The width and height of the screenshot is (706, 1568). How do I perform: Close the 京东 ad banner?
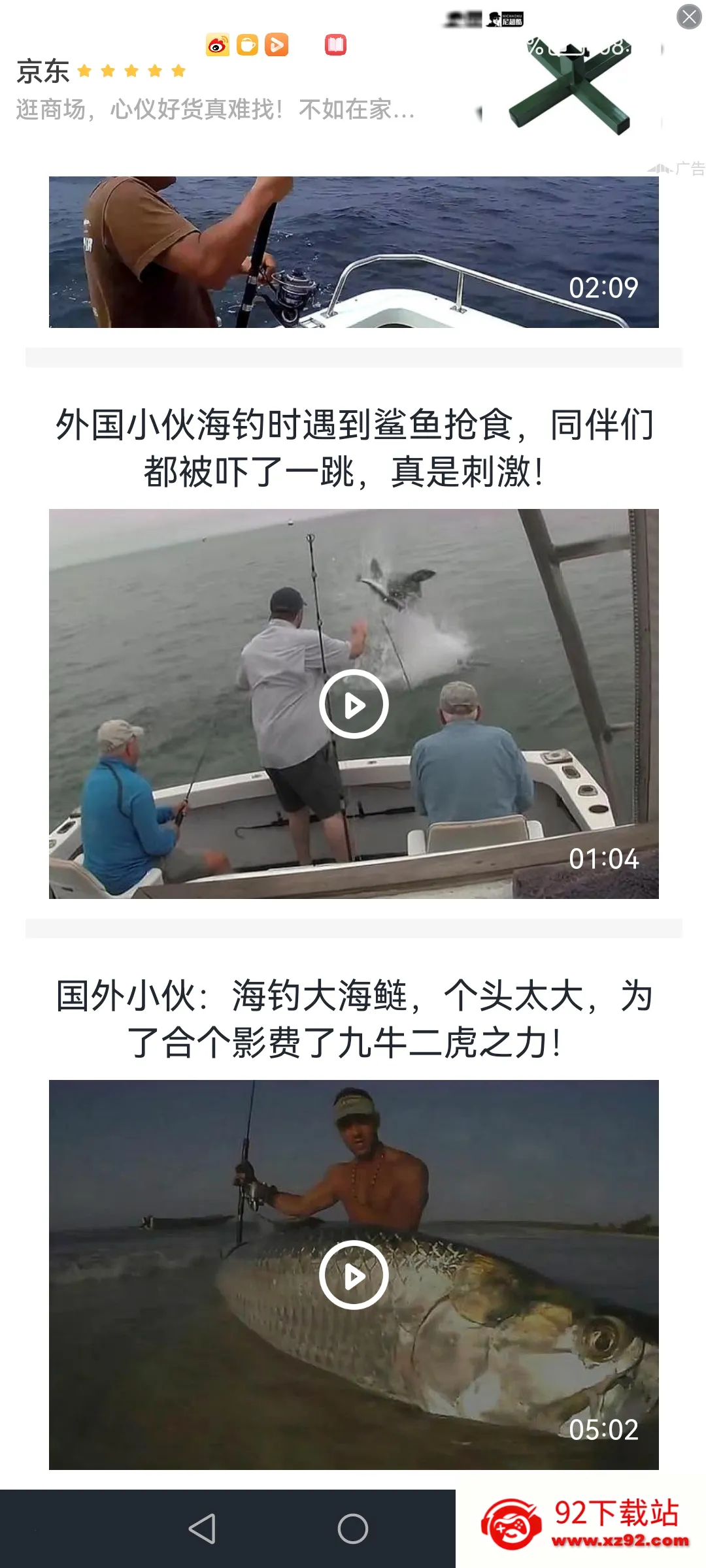pos(689,16)
